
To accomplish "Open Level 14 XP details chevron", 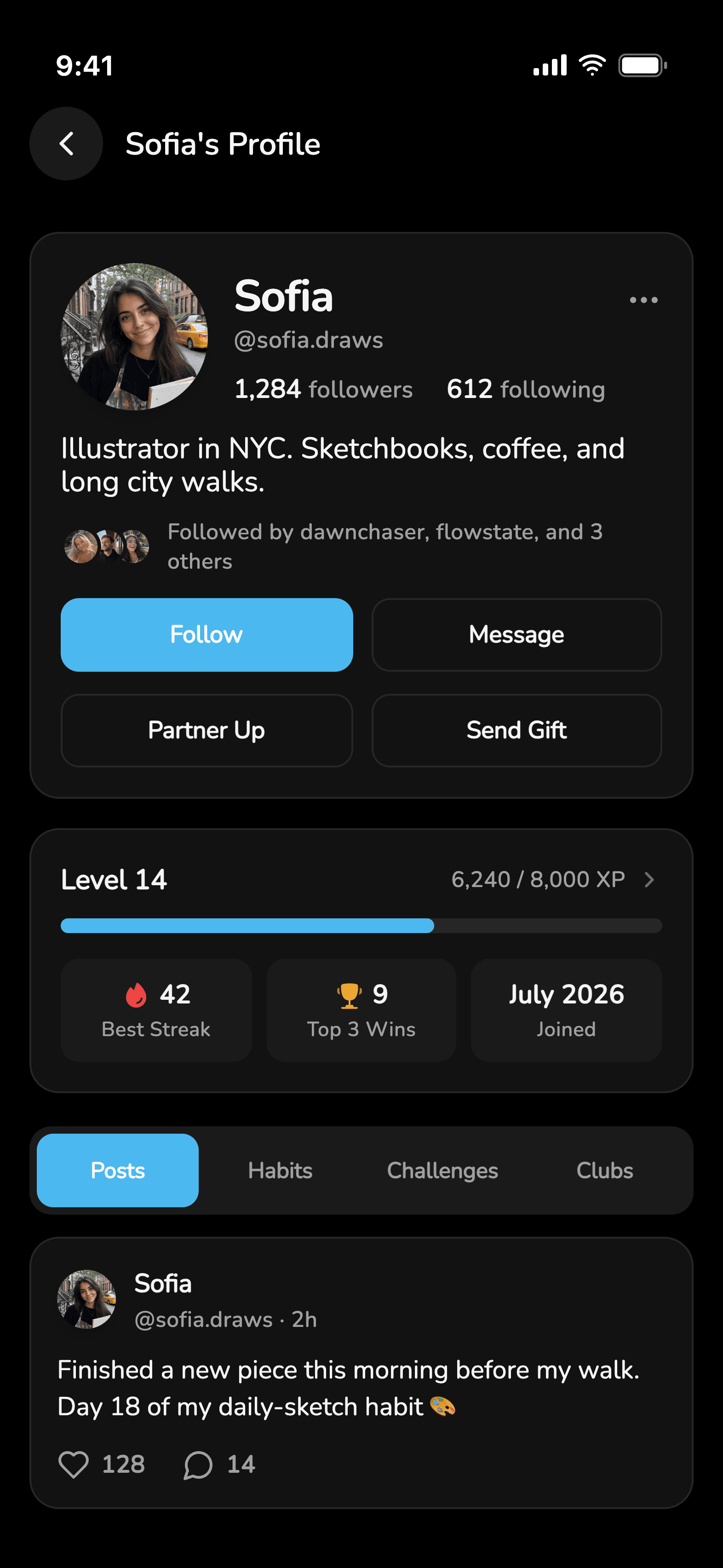I will click(649, 880).
